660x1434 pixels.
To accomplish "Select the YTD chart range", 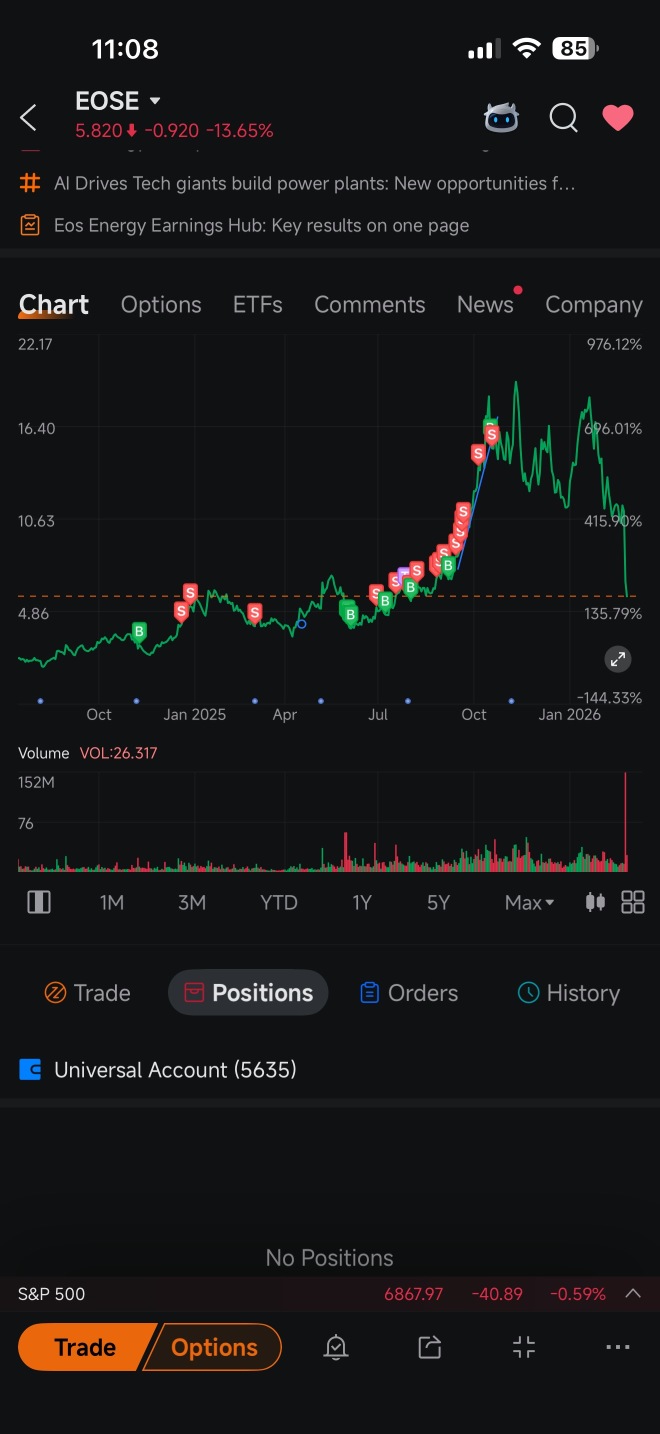I will tap(279, 903).
